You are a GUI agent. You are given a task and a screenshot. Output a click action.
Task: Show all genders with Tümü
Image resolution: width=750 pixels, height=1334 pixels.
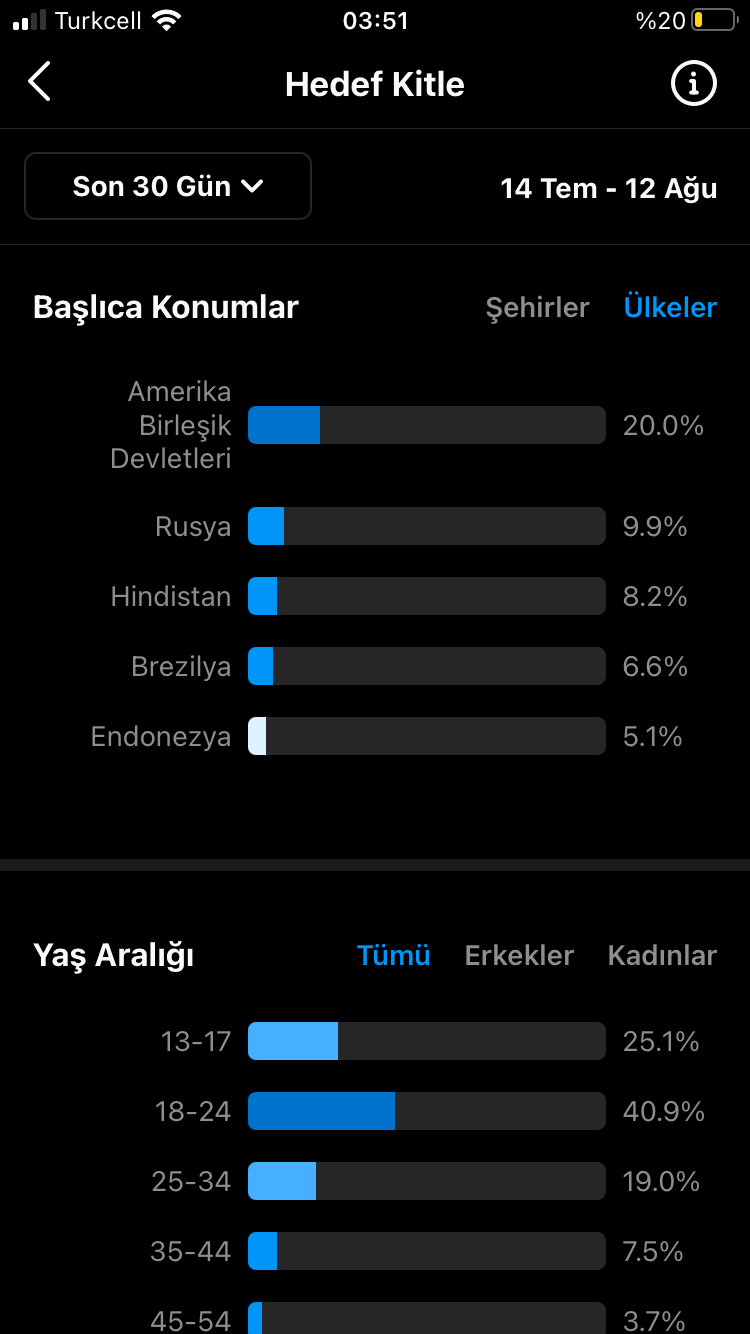394,955
